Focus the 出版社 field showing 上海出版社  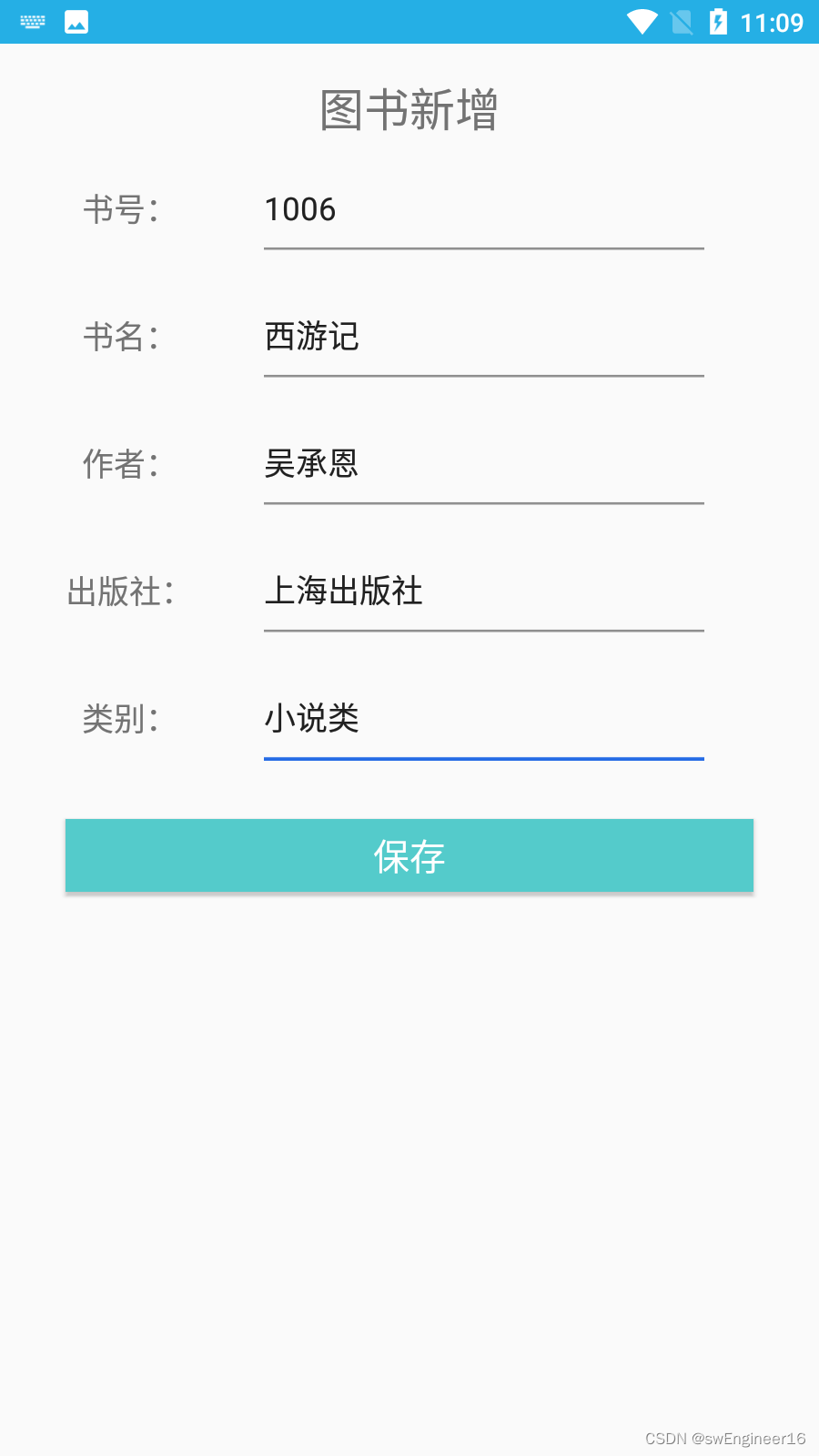point(483,592)
